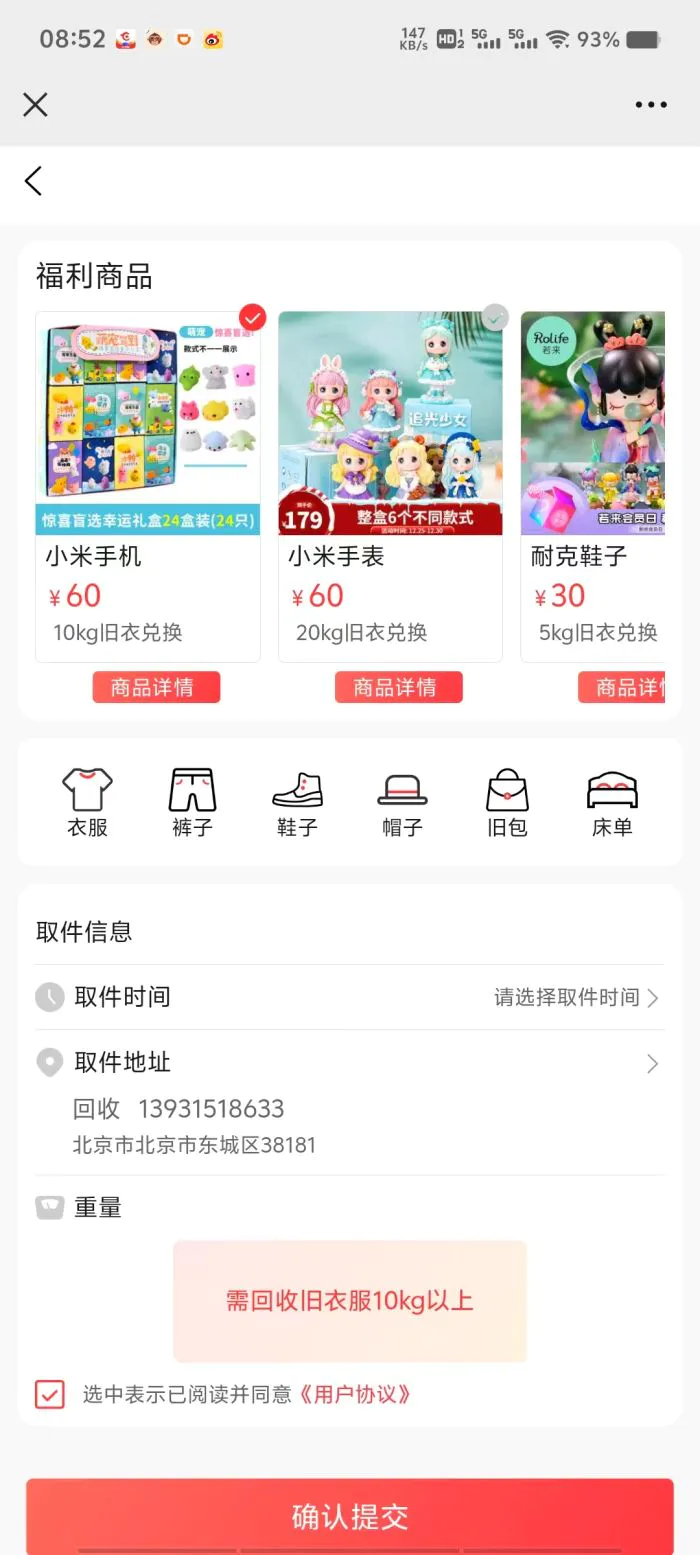
Task: Read the 《用户协议》 link
Action: pyautogui.click(x=355, y=1394)
